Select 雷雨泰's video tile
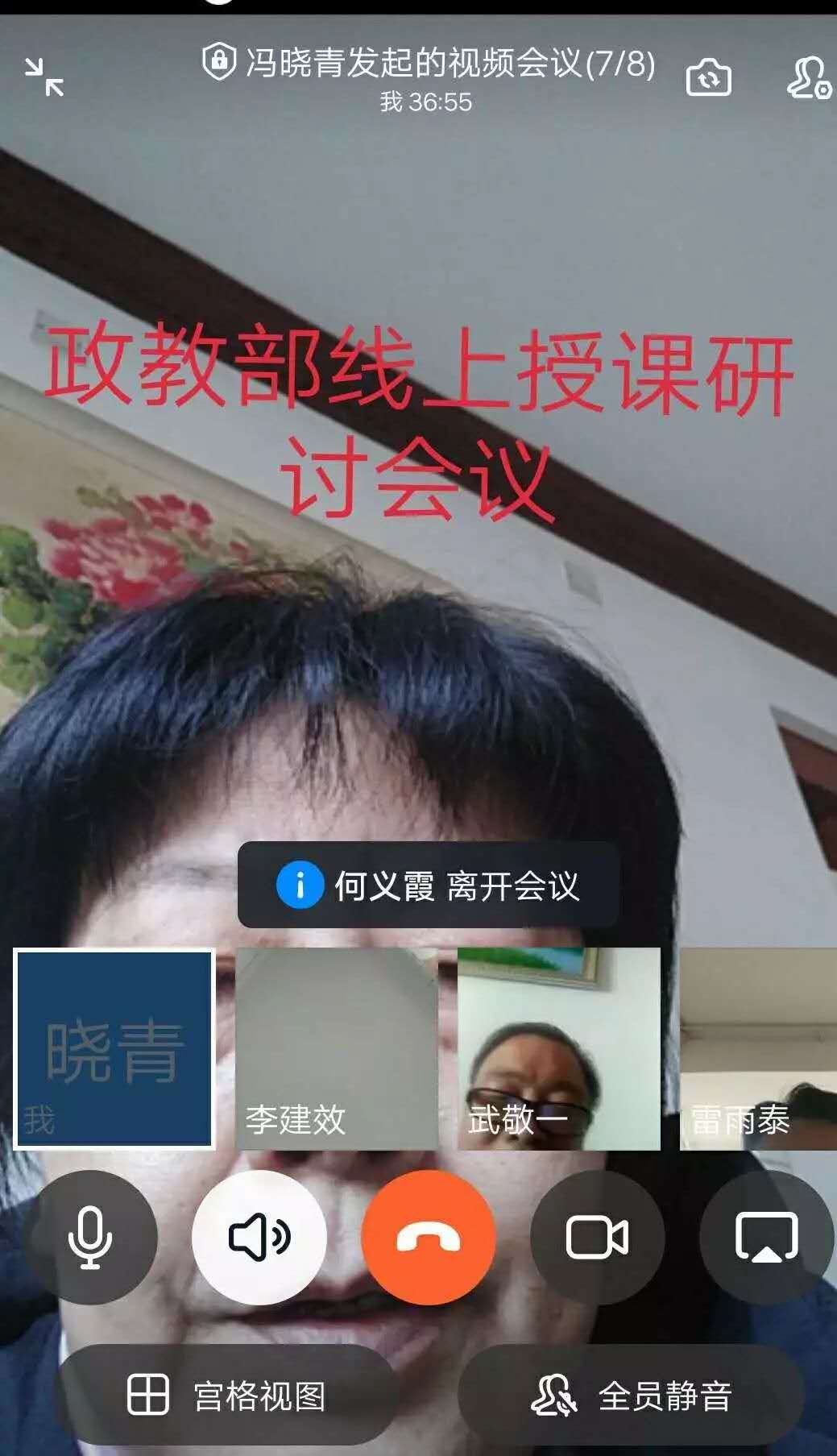Image resolution: width=837 pixels, height=1456 pixels. [x=757, y=1048]
